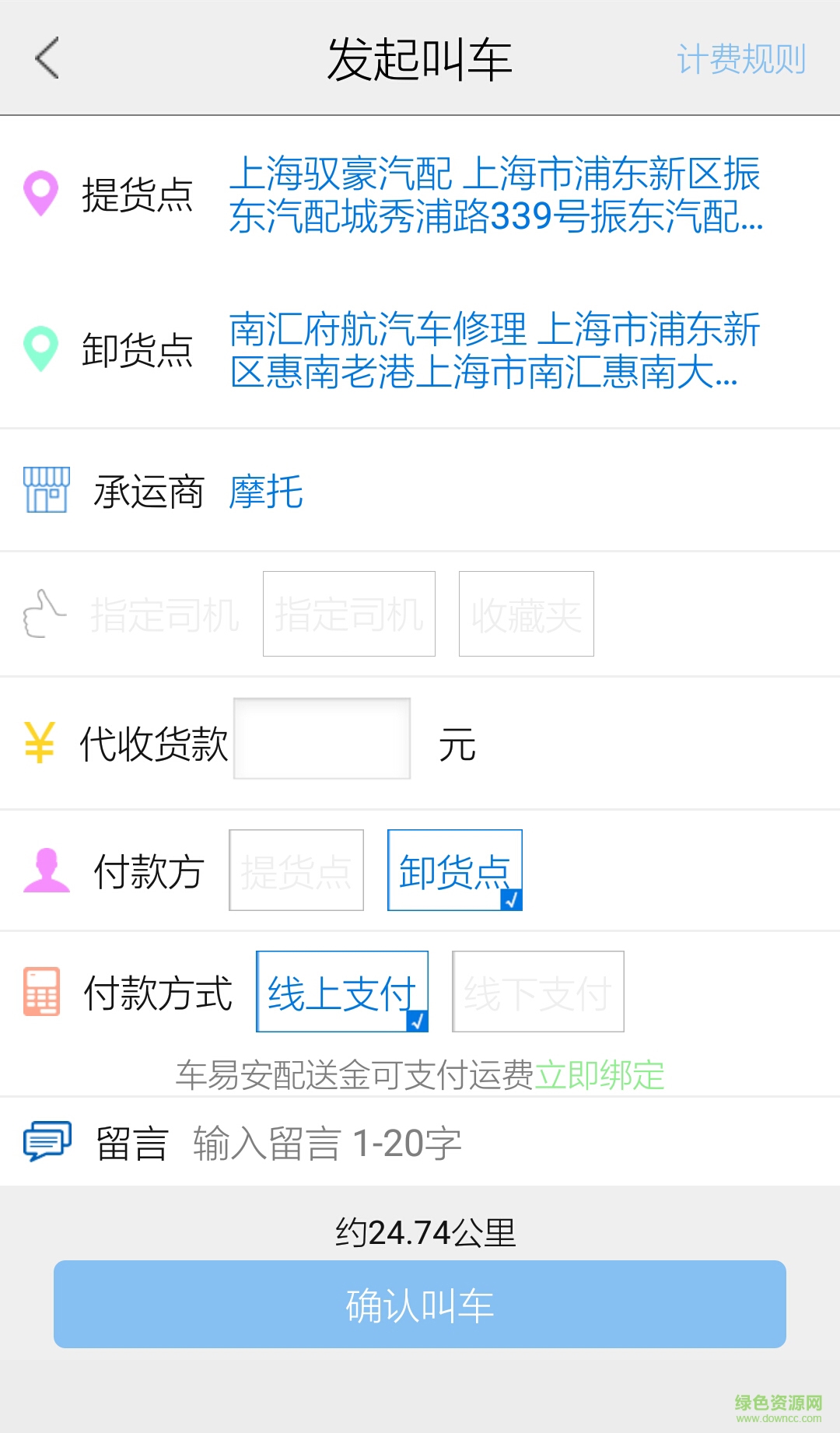The height and width of the screenshot is (1433, 840).
Task: Edit the 卸货点 unloading address
Action: click(494, 350)
